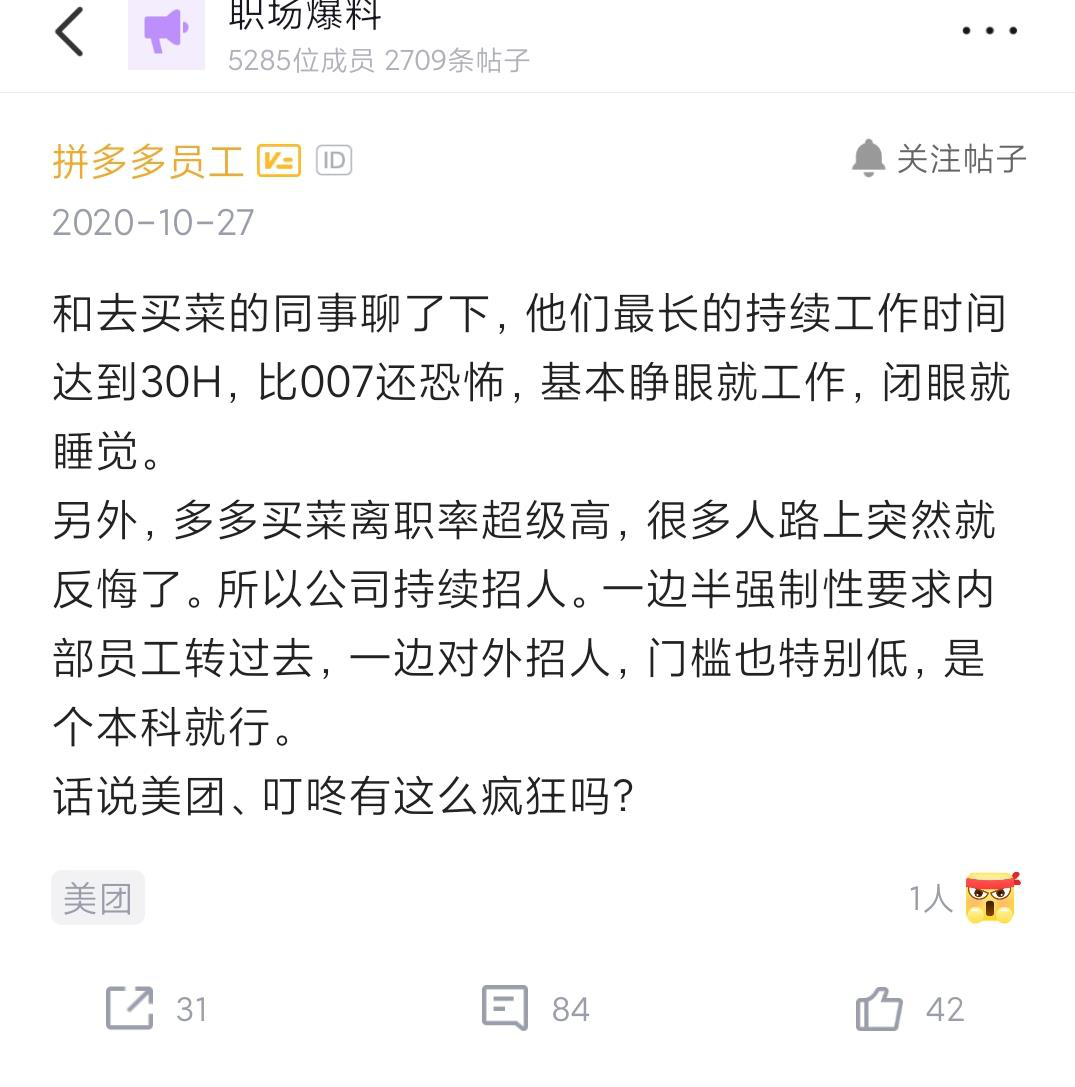Click the like count showing 42
Image resolution: width=1075 pixels, height=1087 pixels.
[947, 1010]
